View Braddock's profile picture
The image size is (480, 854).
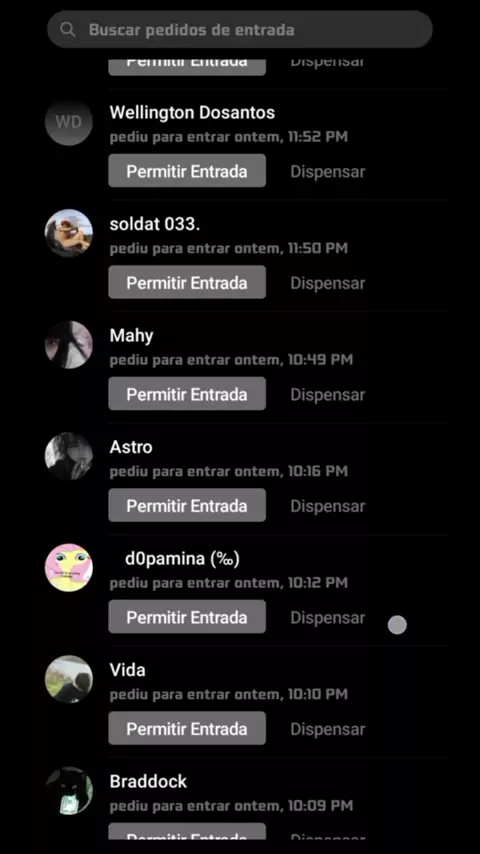69,791
